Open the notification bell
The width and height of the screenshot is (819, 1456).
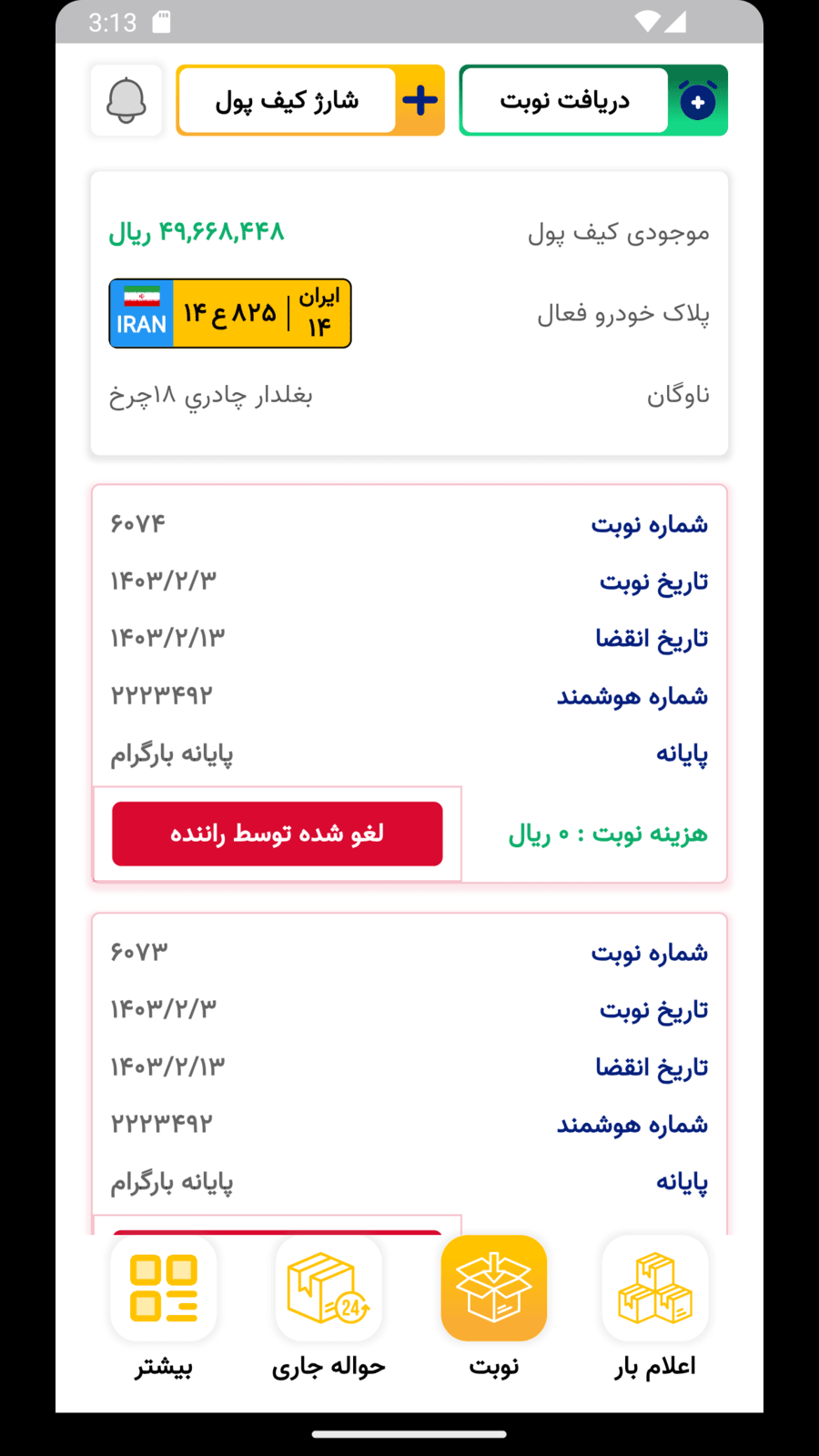[127, 100]
